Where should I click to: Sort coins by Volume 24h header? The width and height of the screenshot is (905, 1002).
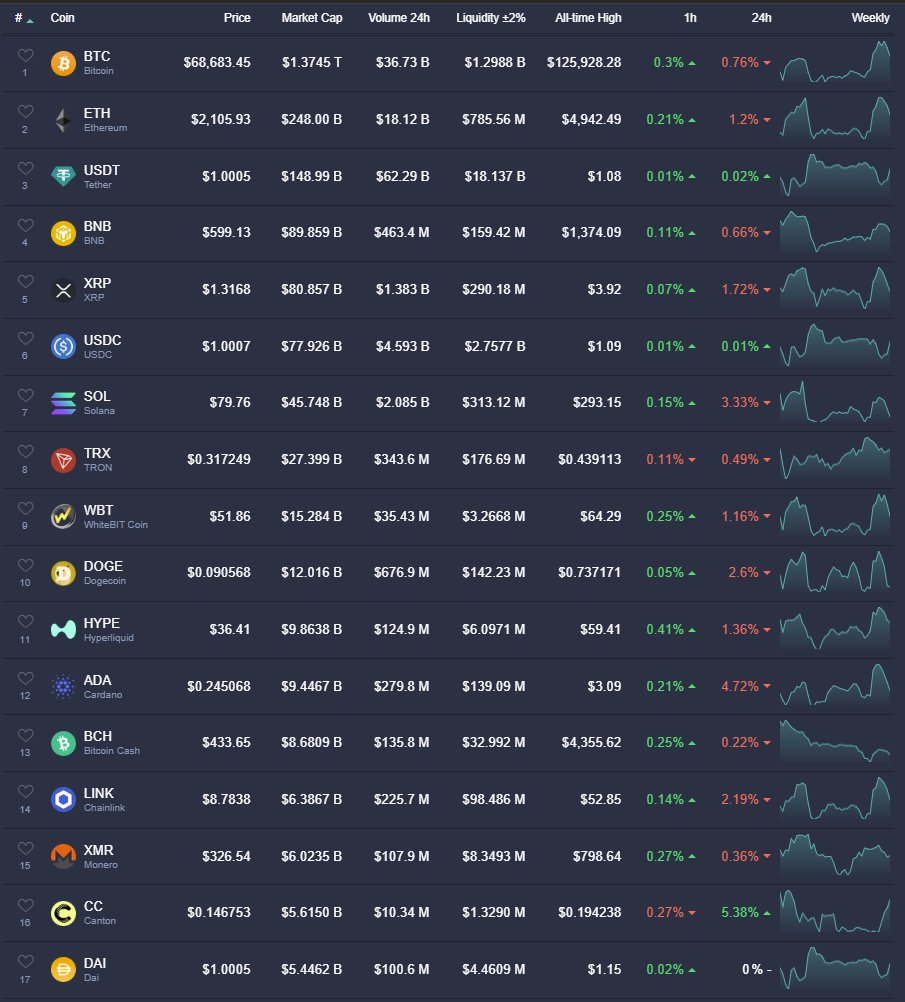398,18
